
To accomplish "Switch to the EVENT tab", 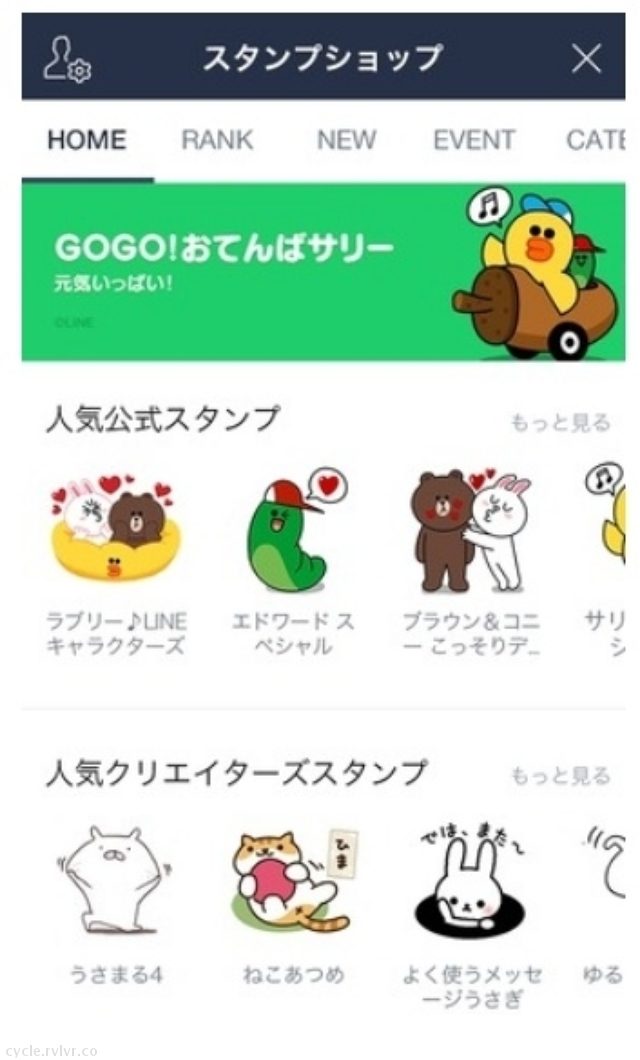I will (474, 140).
